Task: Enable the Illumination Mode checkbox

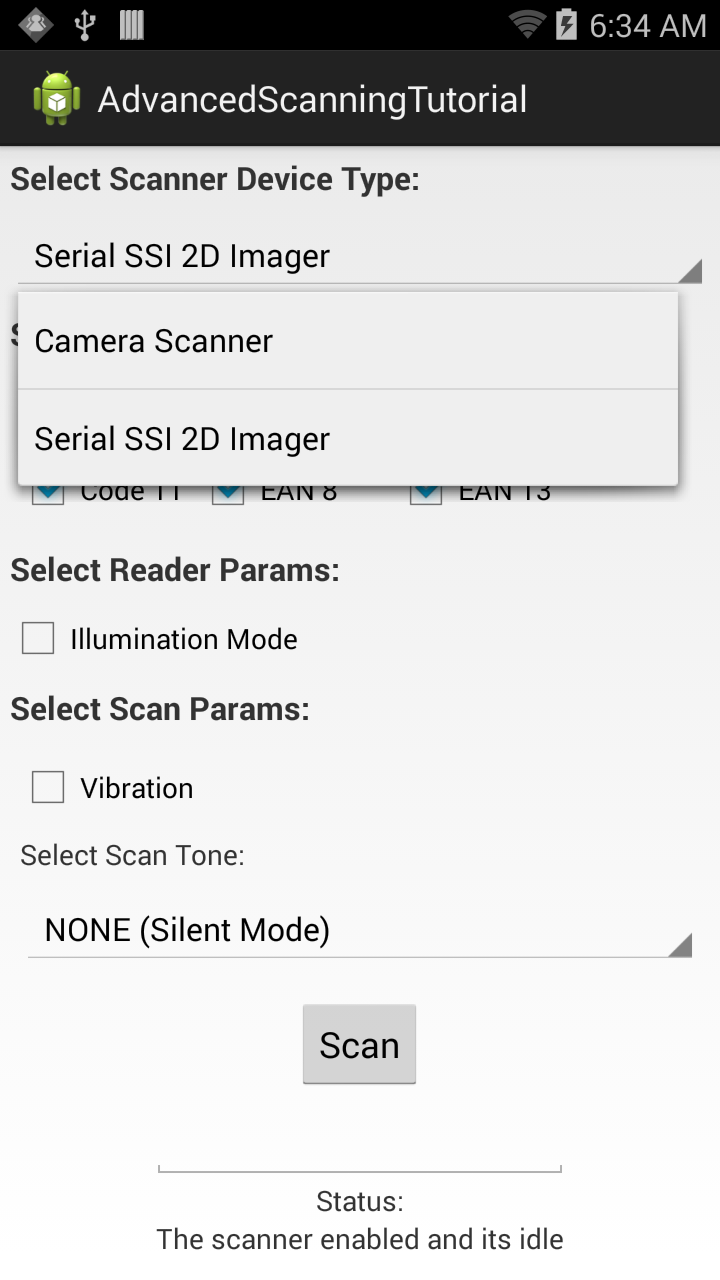Action: click(x=38, y=638)
